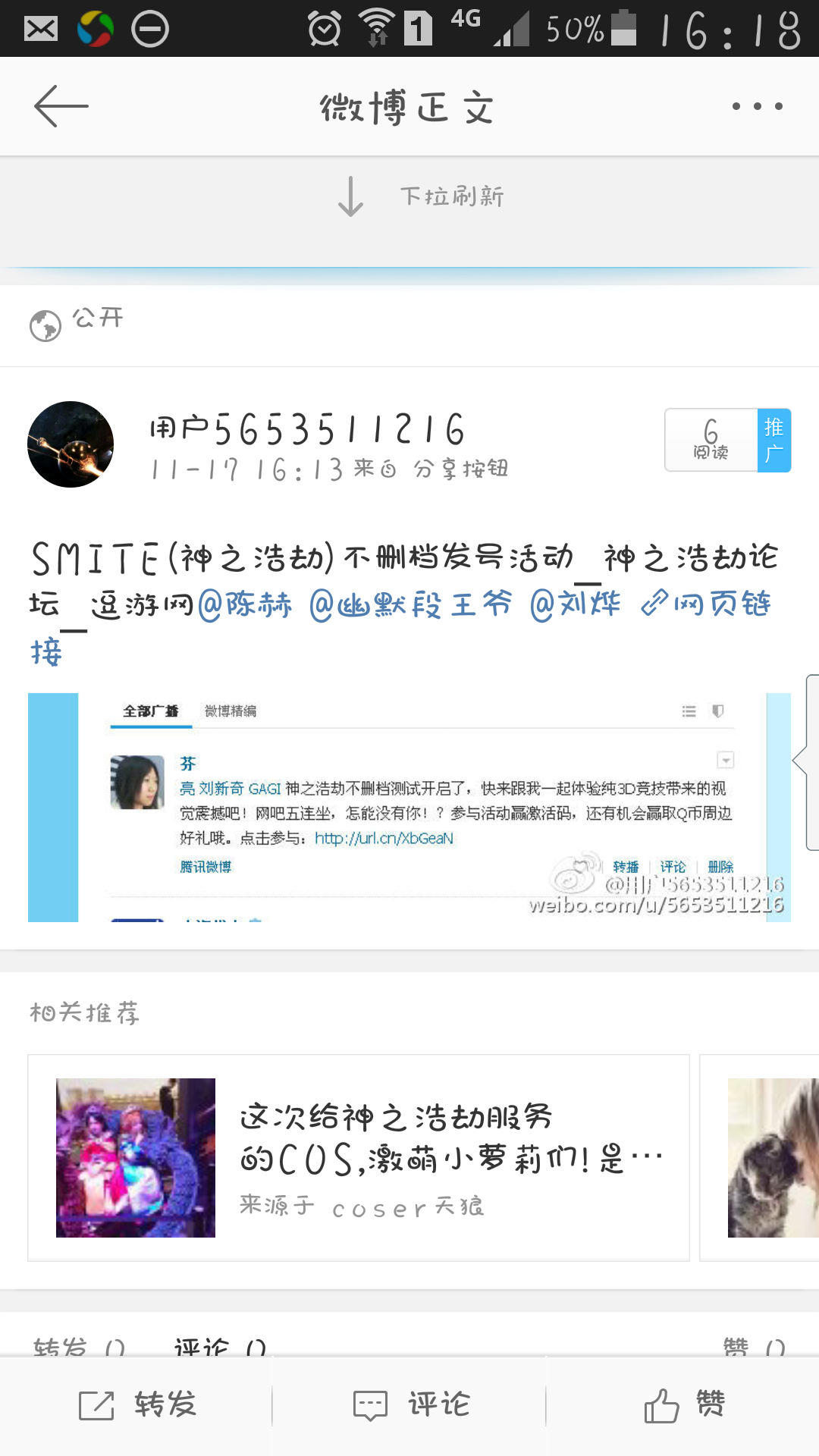This screenshot has width=819, height=1456.
Task: View the post's attached screenshot image
Action: tap(409, 808)
